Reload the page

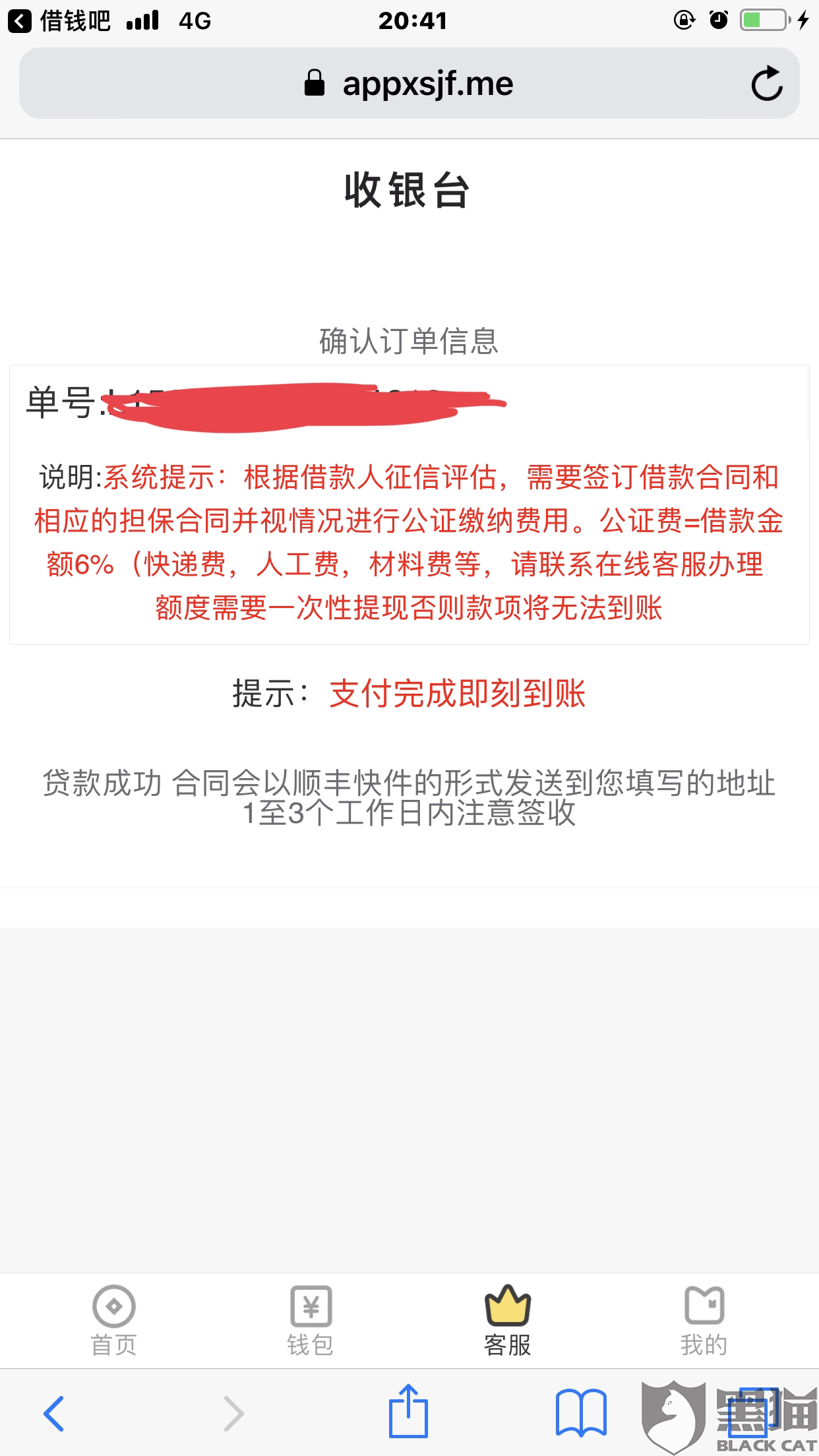(x=767, y=84)
